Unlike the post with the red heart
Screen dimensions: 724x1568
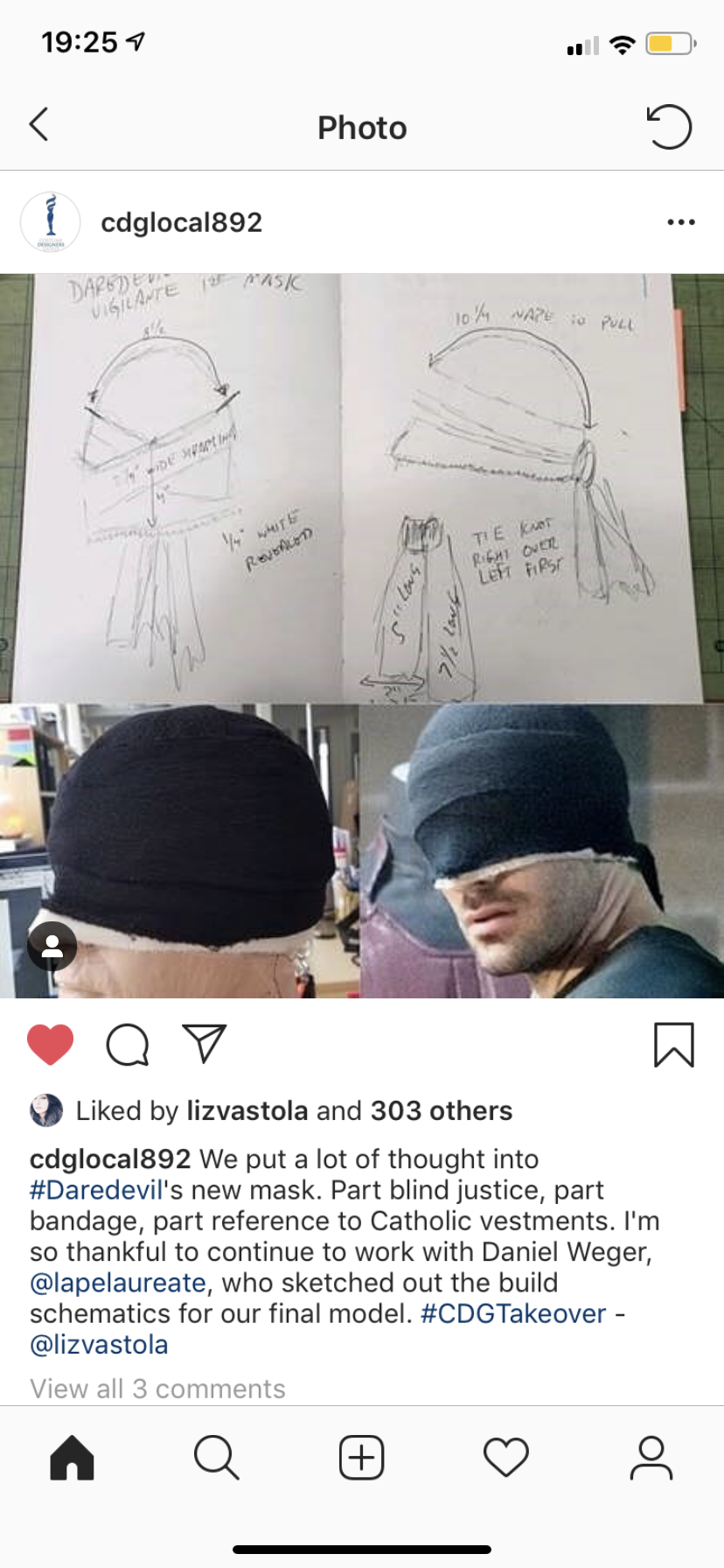(x=51, y=1044)
